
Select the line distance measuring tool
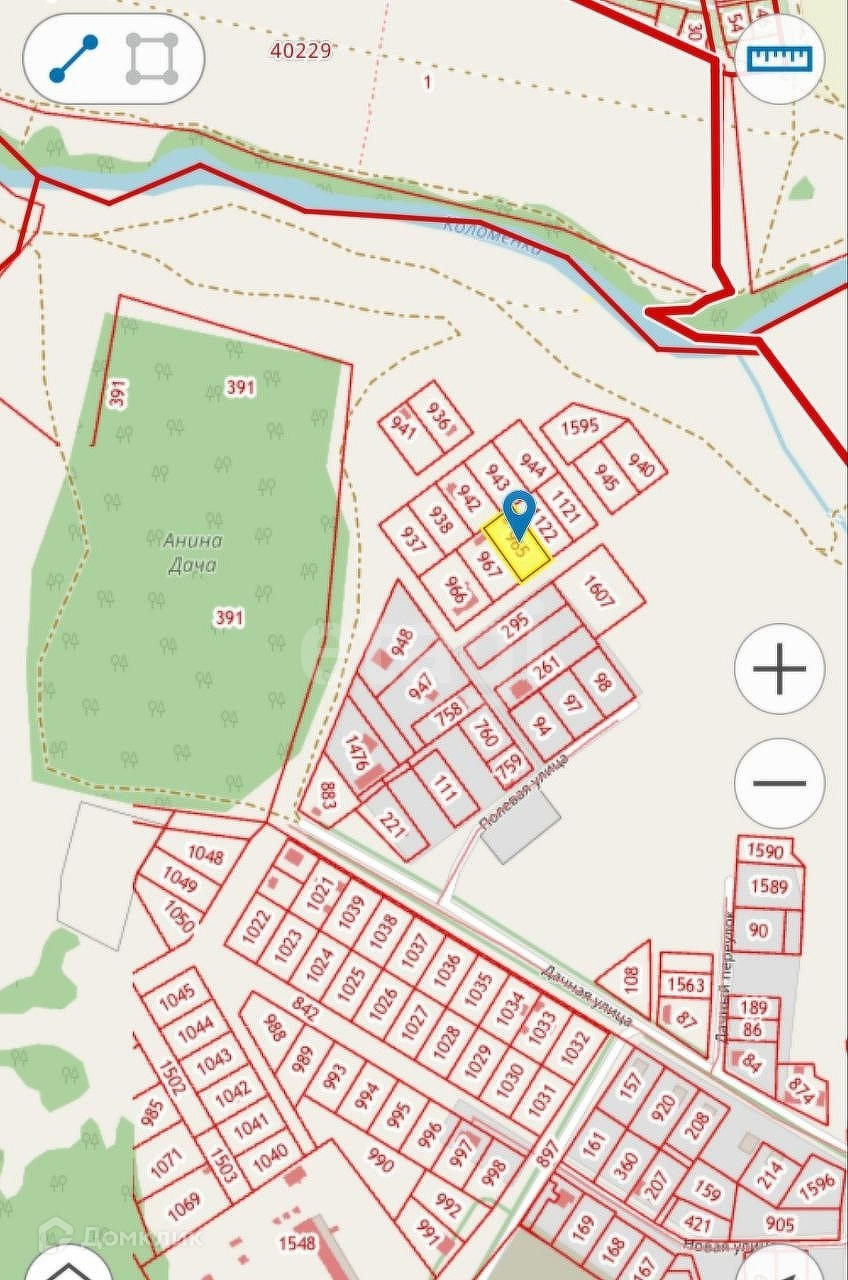(74, 59)
